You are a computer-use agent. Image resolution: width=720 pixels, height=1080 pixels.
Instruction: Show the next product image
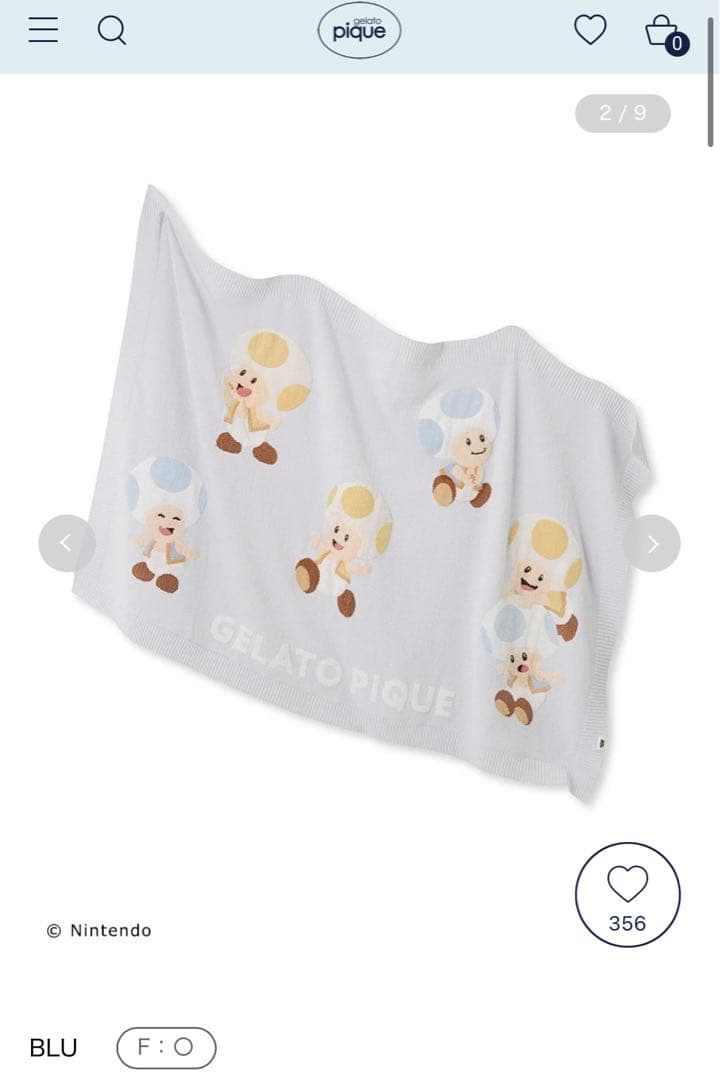point(652,543)
